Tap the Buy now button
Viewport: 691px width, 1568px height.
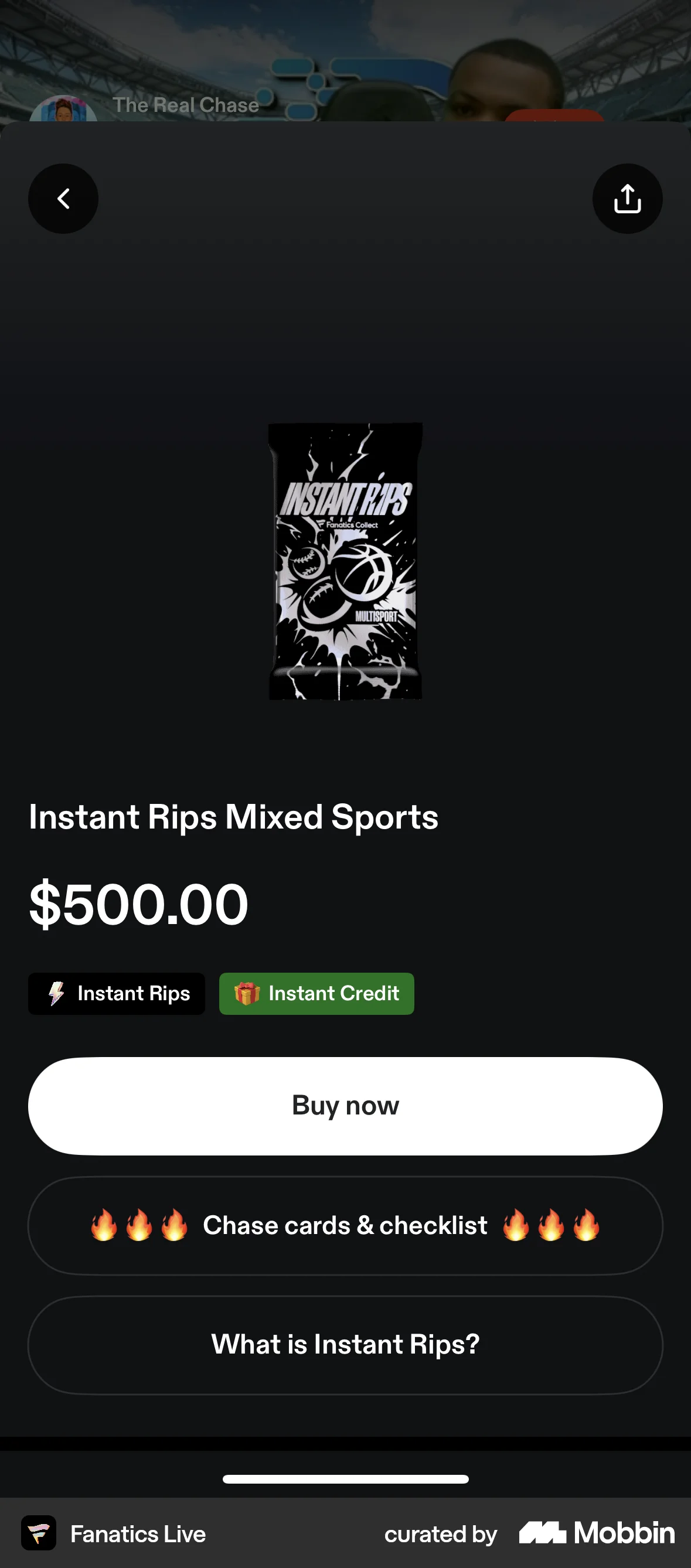[x=345, y=1105]
